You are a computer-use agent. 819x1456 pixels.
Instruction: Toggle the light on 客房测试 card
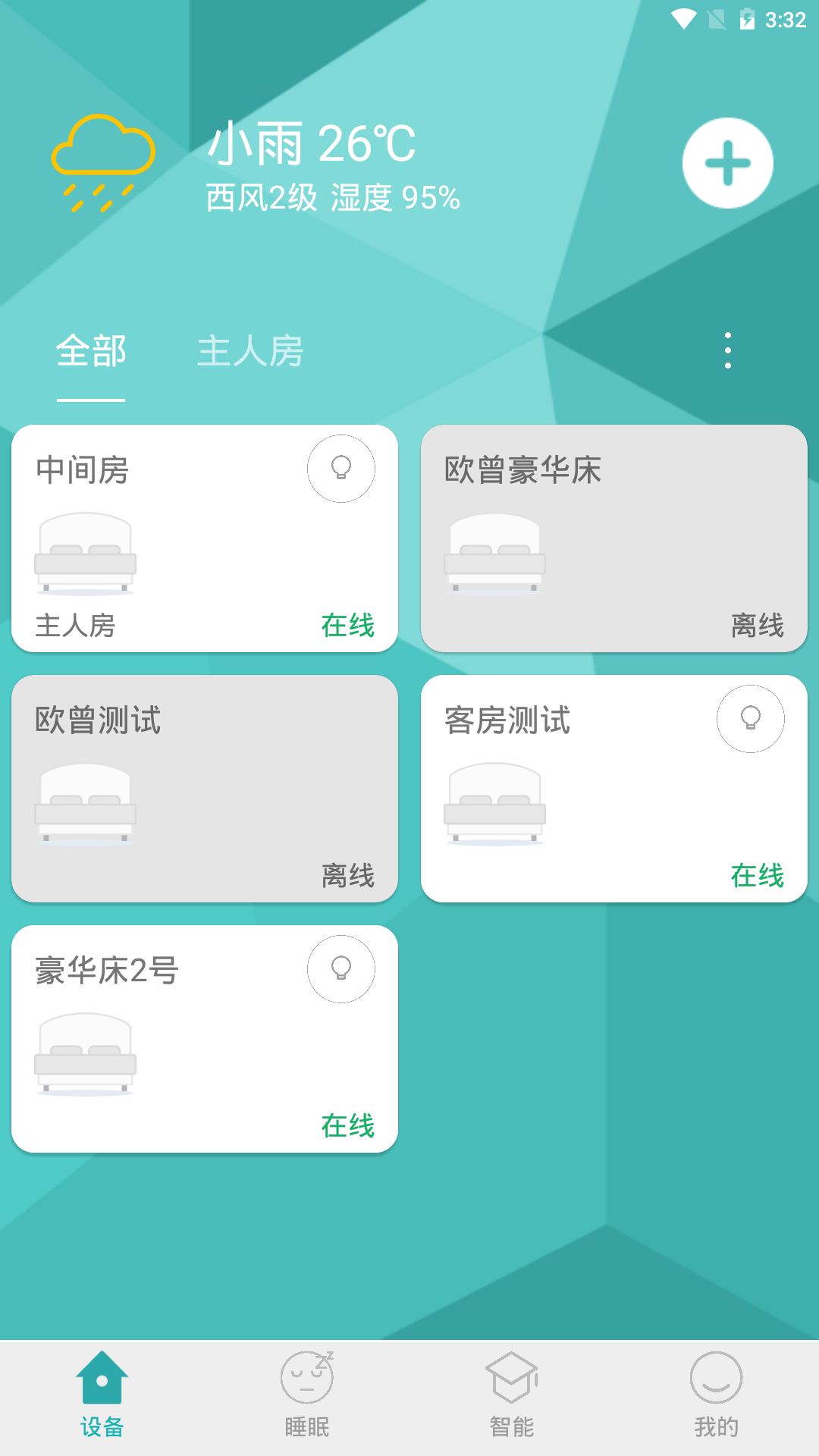point(751,719)
